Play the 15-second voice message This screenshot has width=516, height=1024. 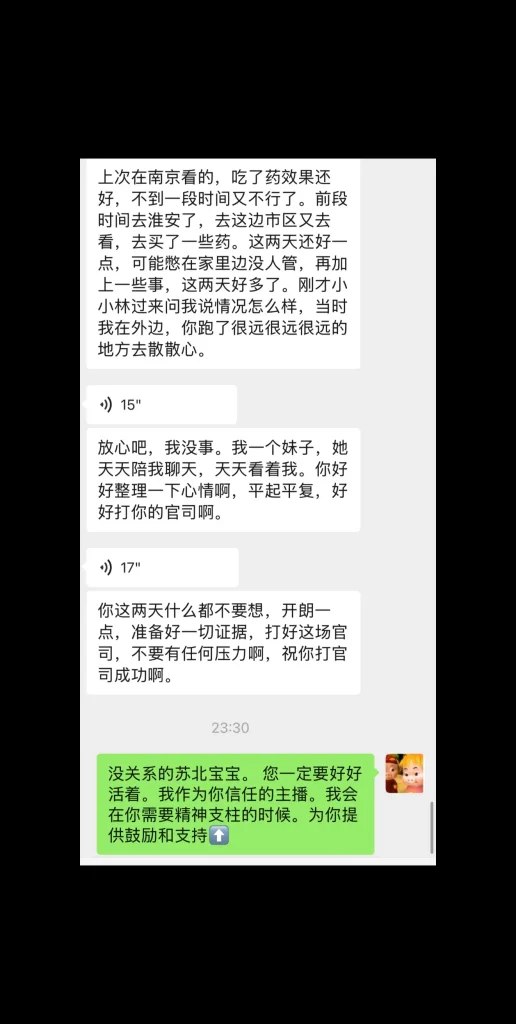tap(161, 405)
